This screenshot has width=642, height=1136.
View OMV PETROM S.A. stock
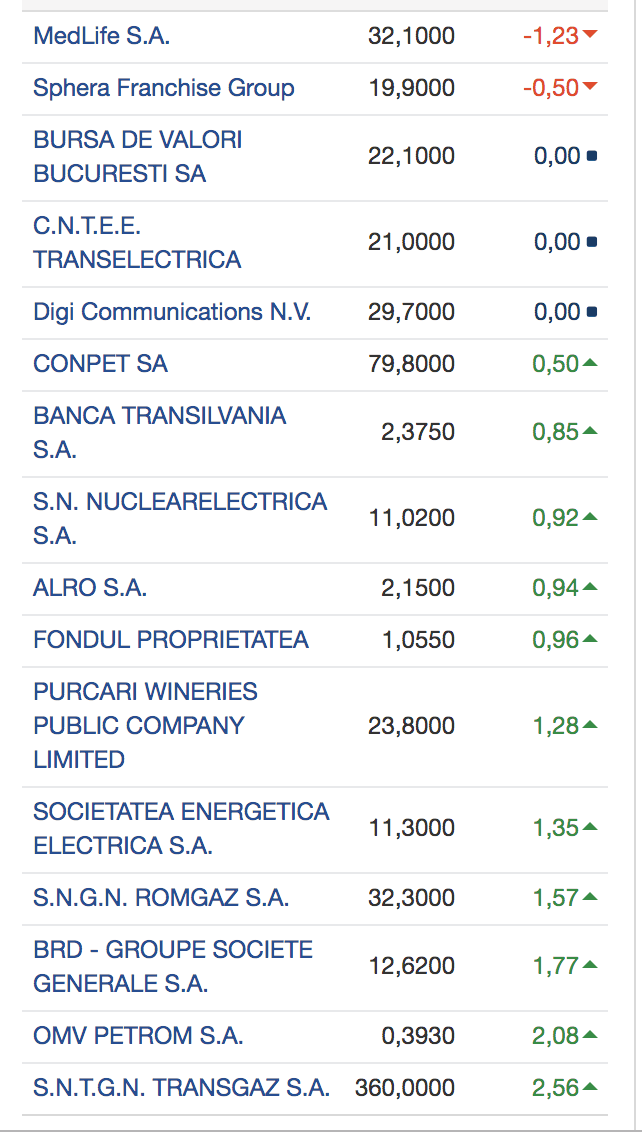[138, 1037]
